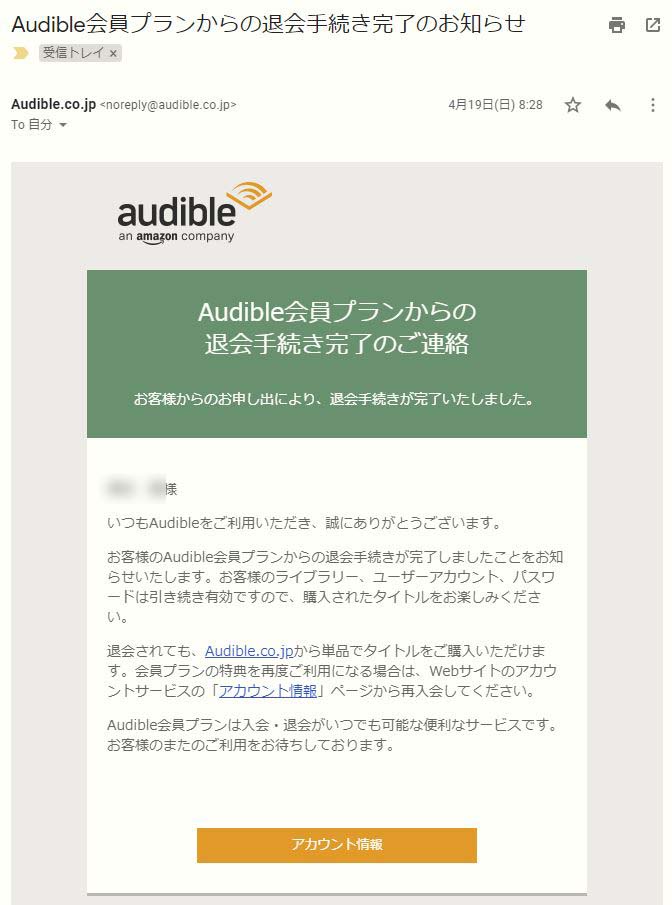Expand recipient details next to To 自分
Screen dimensions: 672x905
point(64,125)
